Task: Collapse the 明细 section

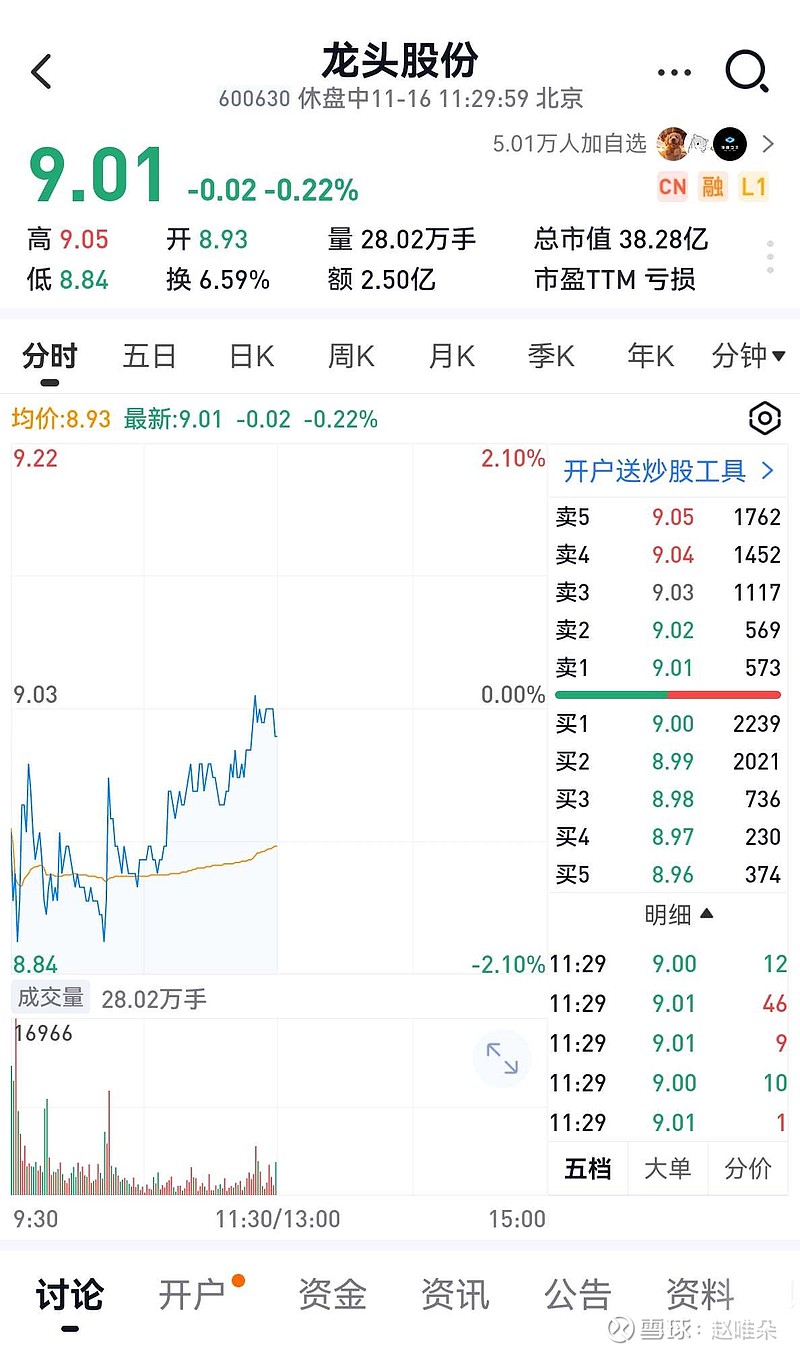Action: (680, 914)
